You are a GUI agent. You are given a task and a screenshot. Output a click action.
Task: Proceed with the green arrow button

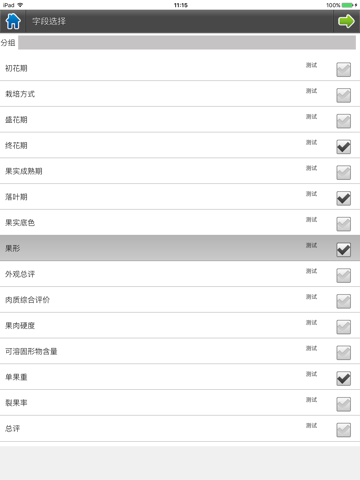pyautogui.click(x=346, y=21)
